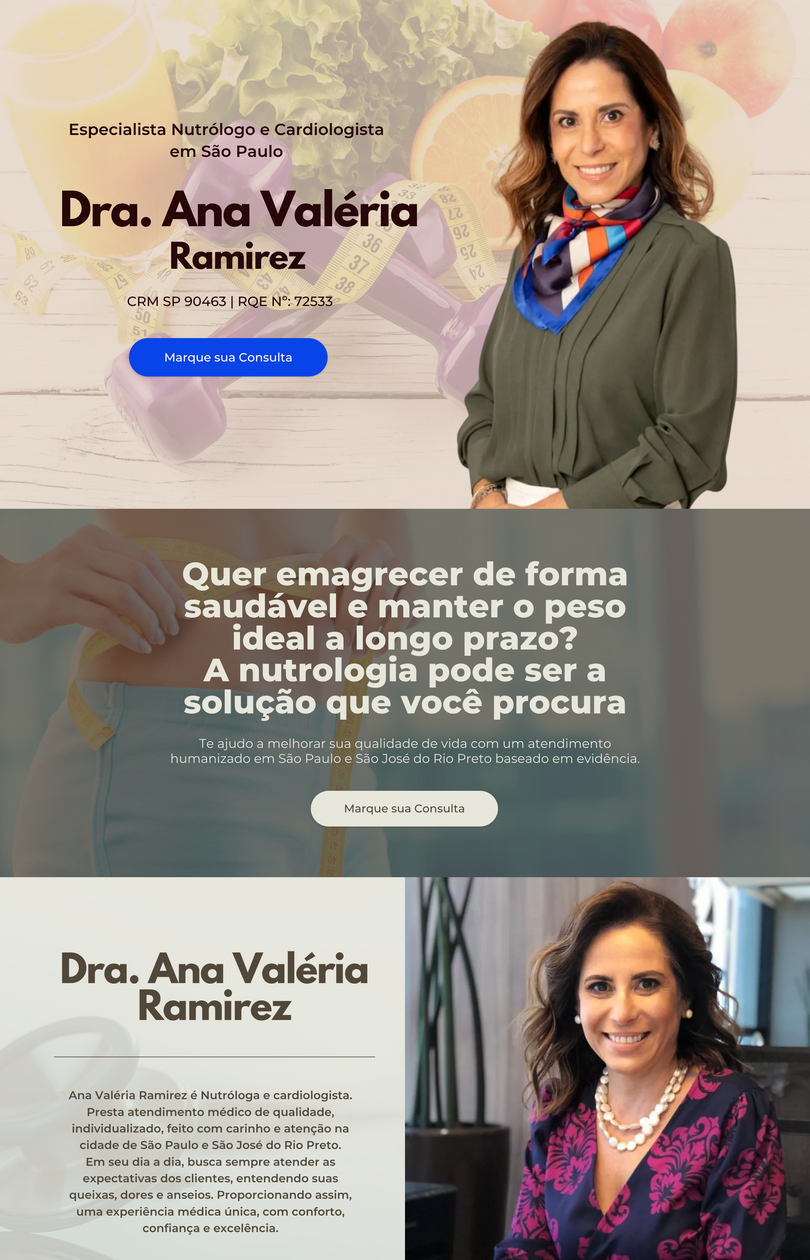Tap the white Marque sua Consulta button below the emagrecer text

404,808
